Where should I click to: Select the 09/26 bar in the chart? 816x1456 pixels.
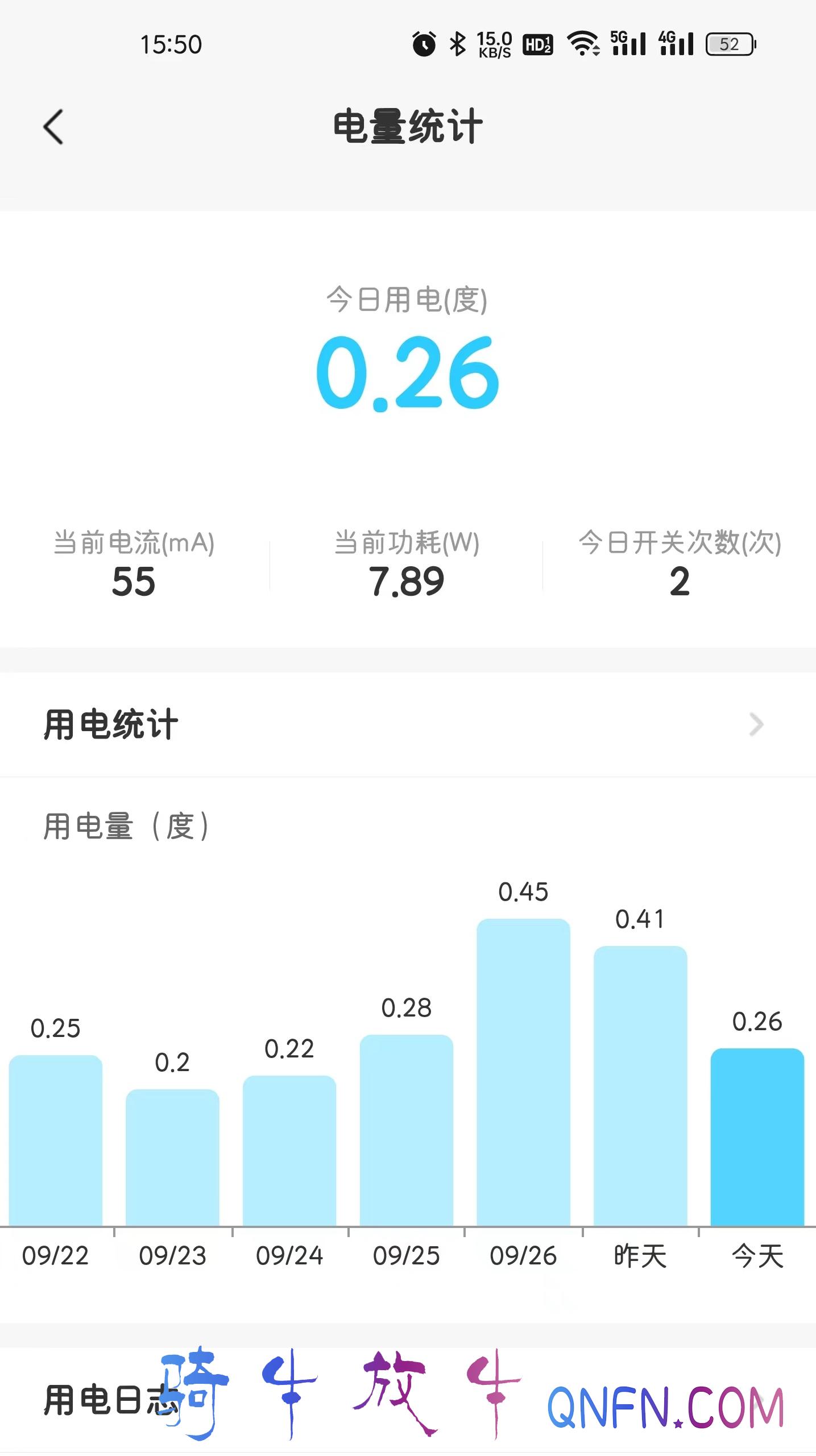523,1072
